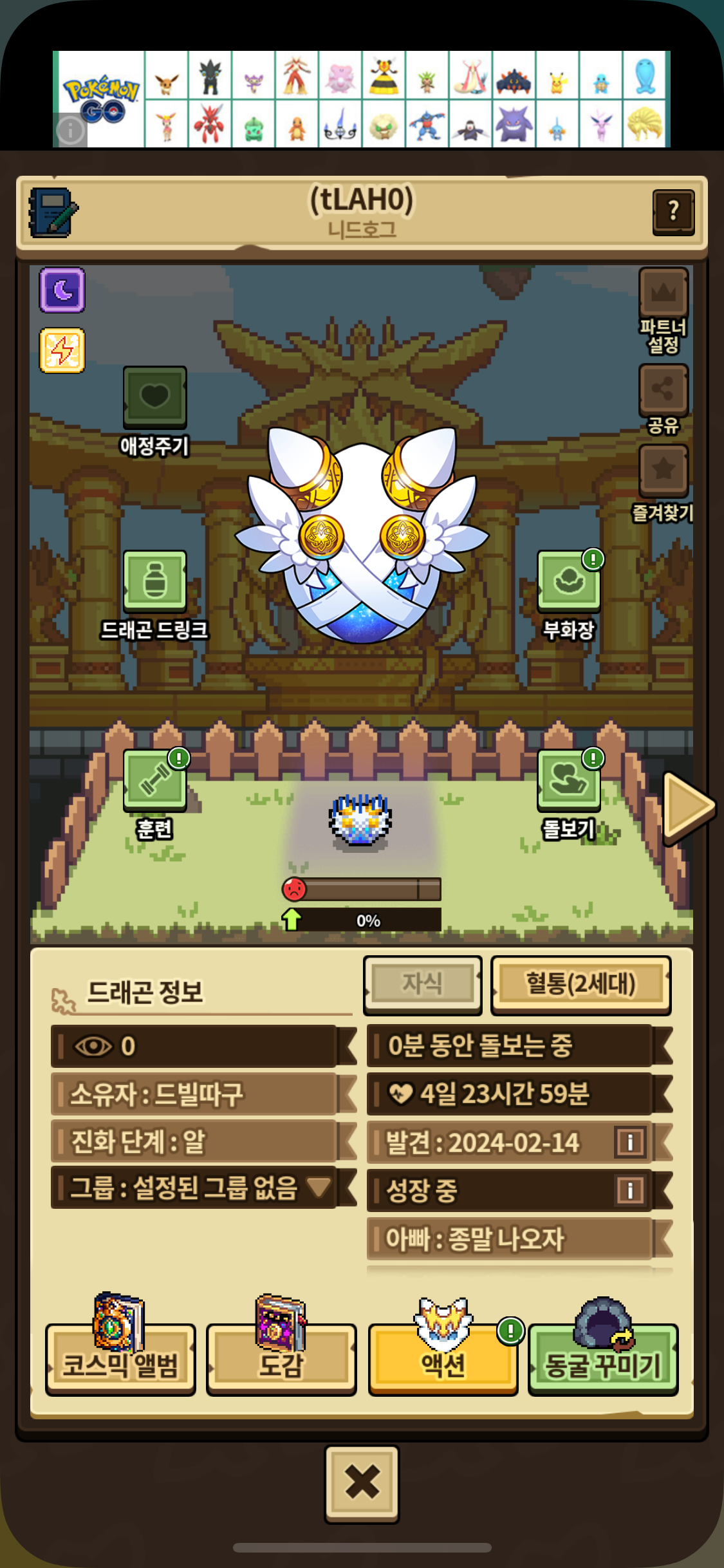The image size is (724, 1568).
Task: Open the question mark help button
Action: coord(673,211)
